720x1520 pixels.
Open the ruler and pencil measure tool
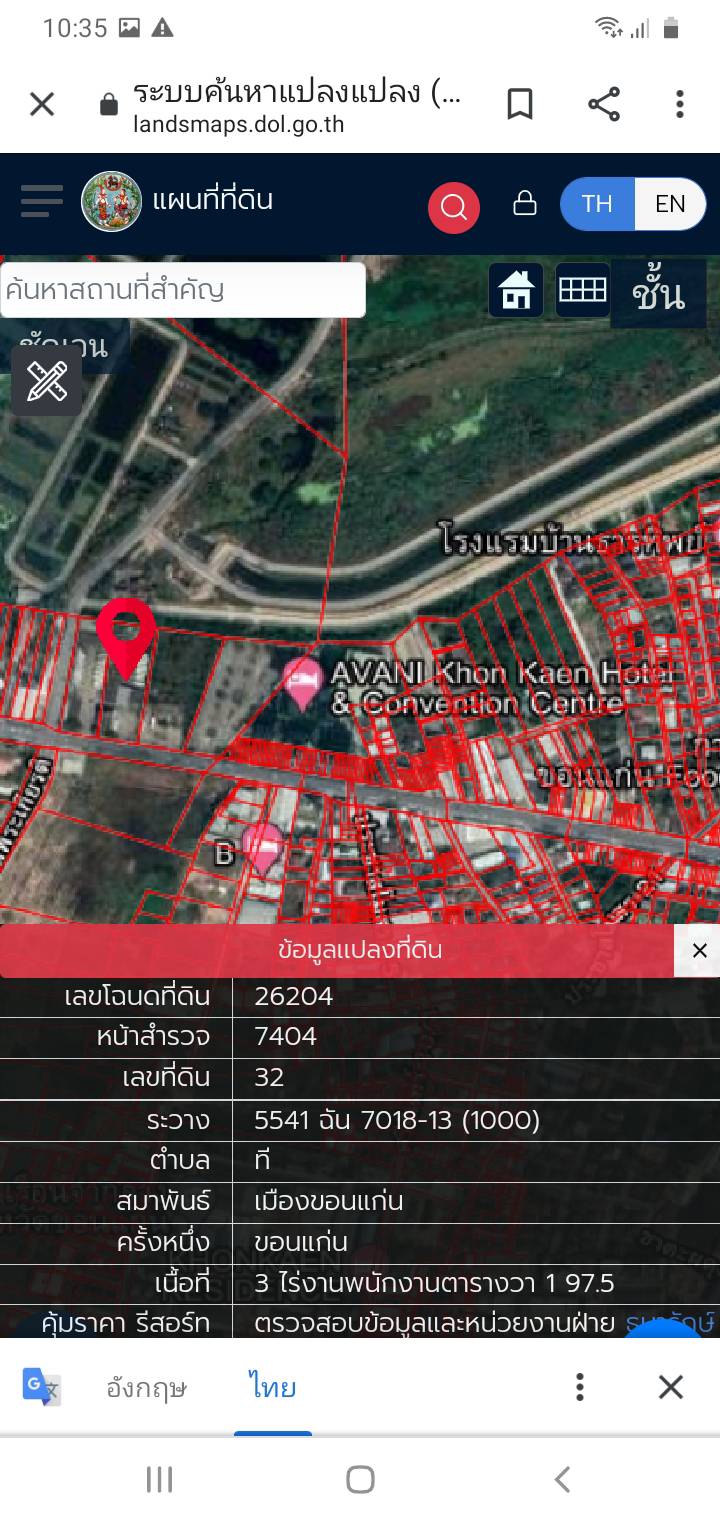coord(46,382)
